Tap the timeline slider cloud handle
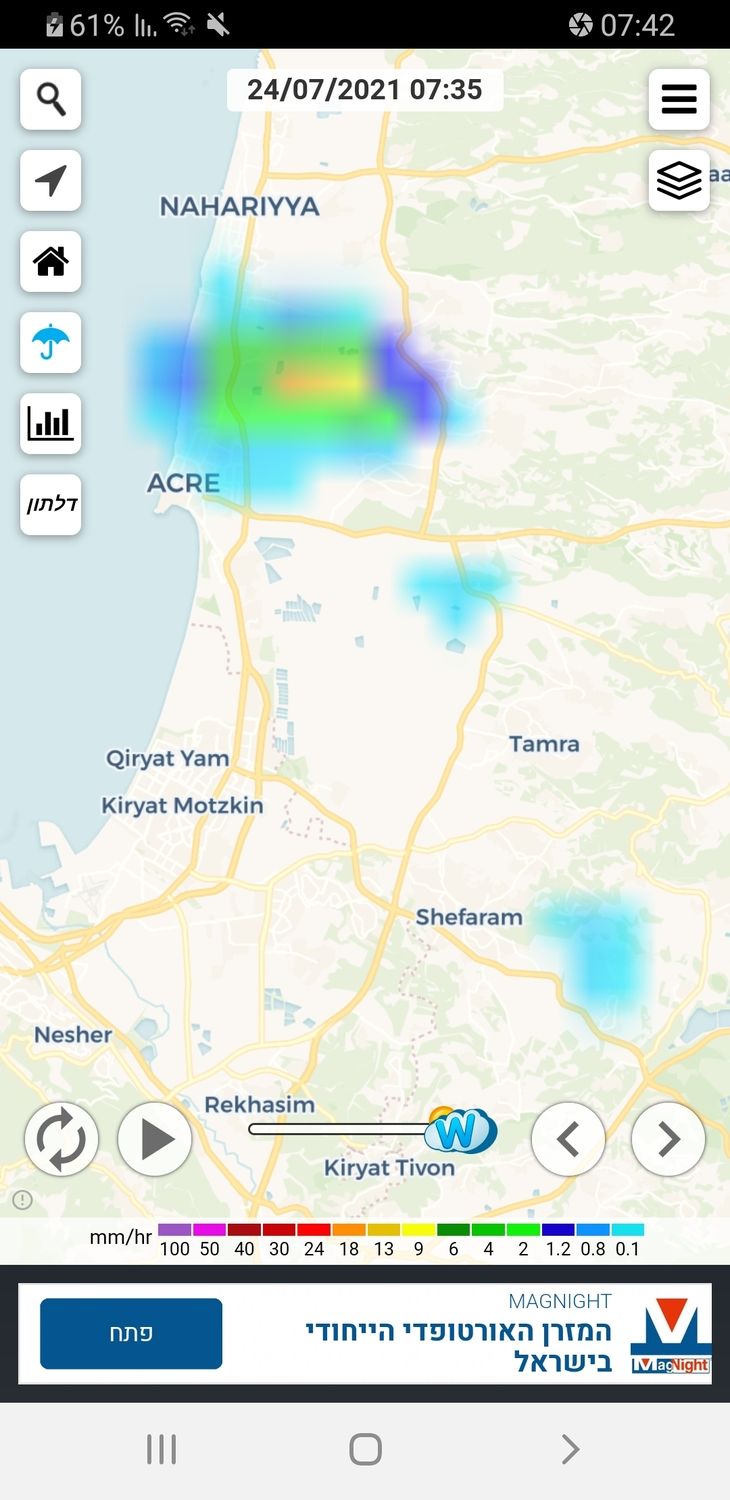The height and width of the screenshot is (1500, 730). (x=460, y=1131)
